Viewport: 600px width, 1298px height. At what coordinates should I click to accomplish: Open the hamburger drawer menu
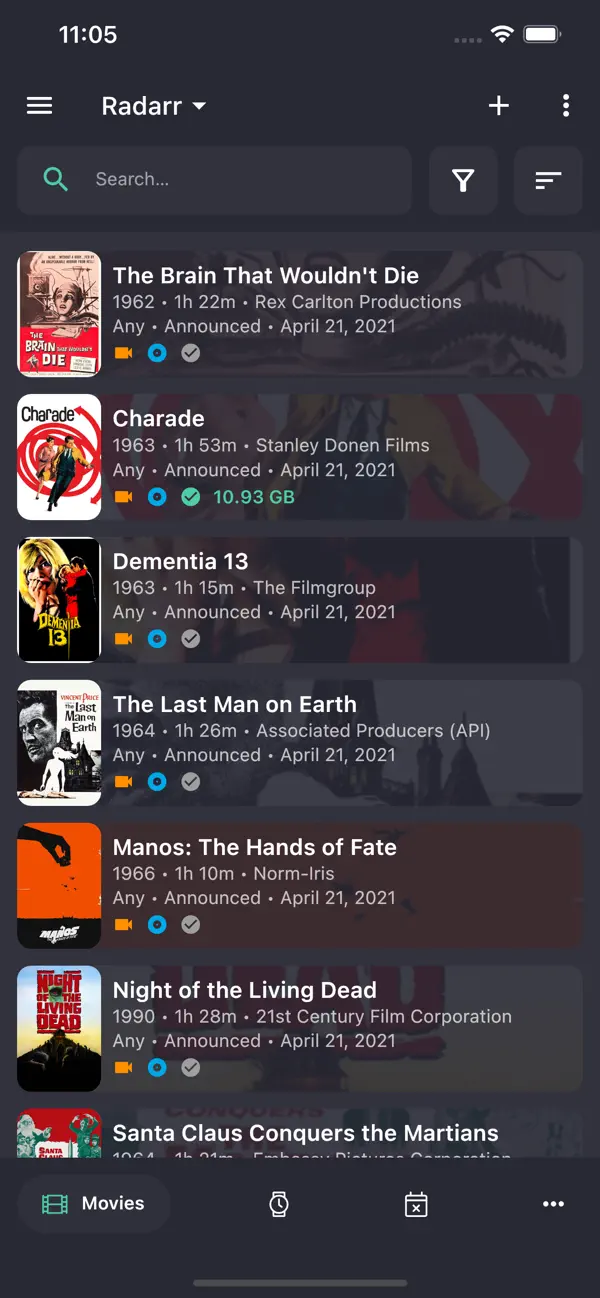tap(40, 106)
